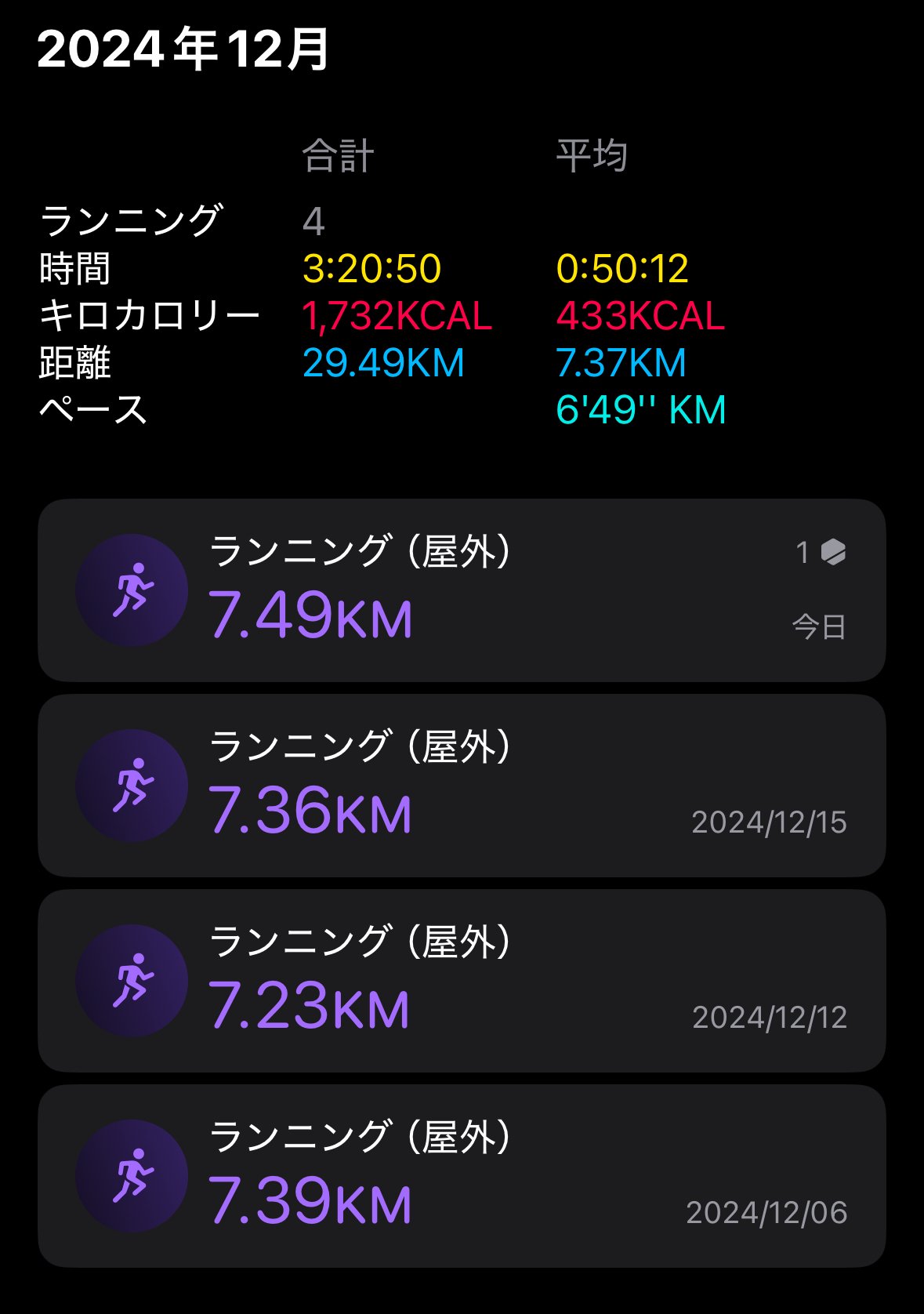This screenshot has height=1314, width=924.
Task: View the 7.36KM run from 2024/12/15
Action: tap(462, 786)
